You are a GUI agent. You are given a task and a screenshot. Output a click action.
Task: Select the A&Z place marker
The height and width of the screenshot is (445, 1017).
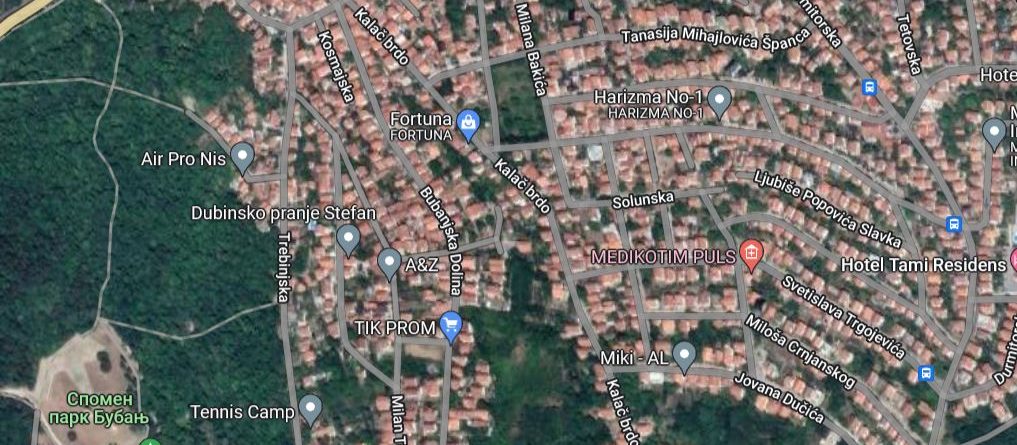pyautogui.click(x=389, y=262)
